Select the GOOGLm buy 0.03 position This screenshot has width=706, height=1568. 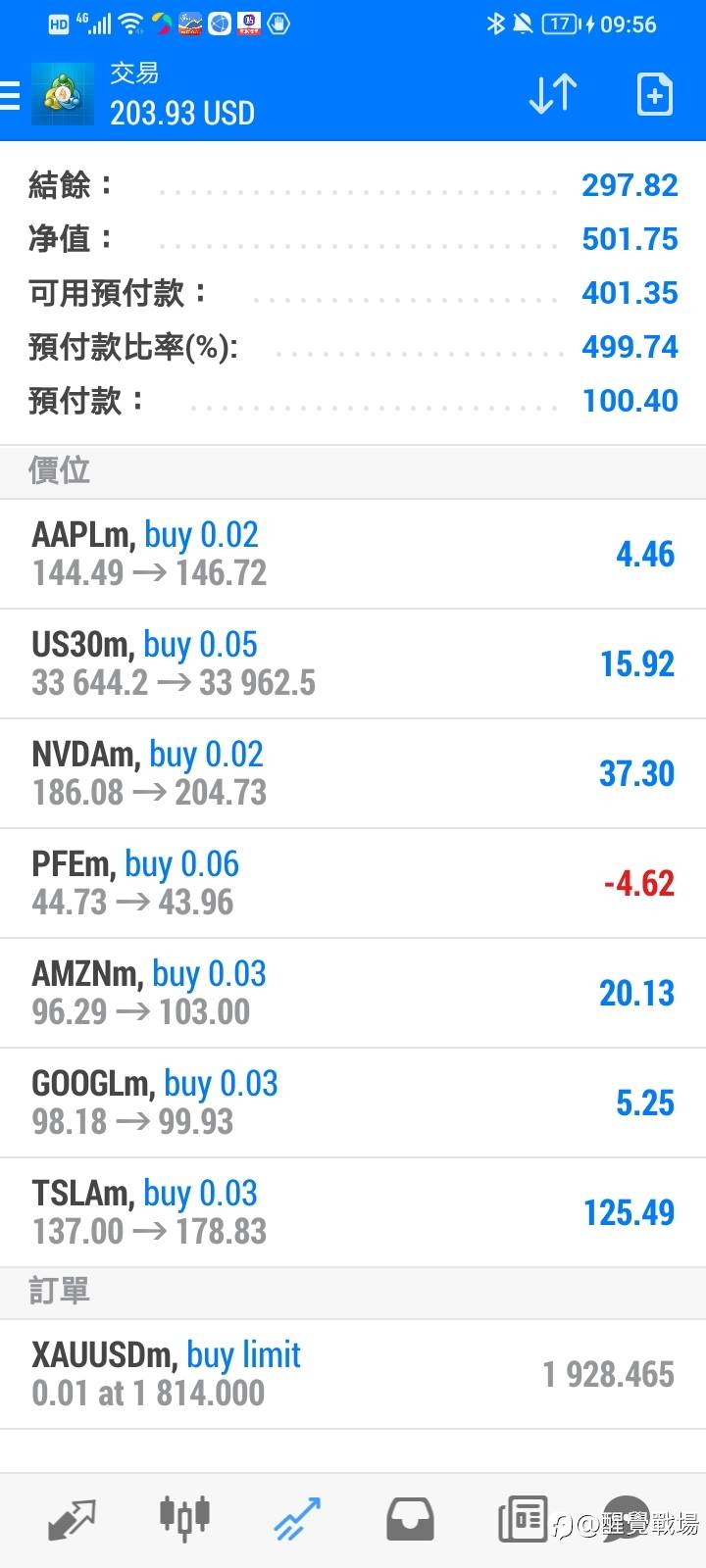click(353, 1102)
